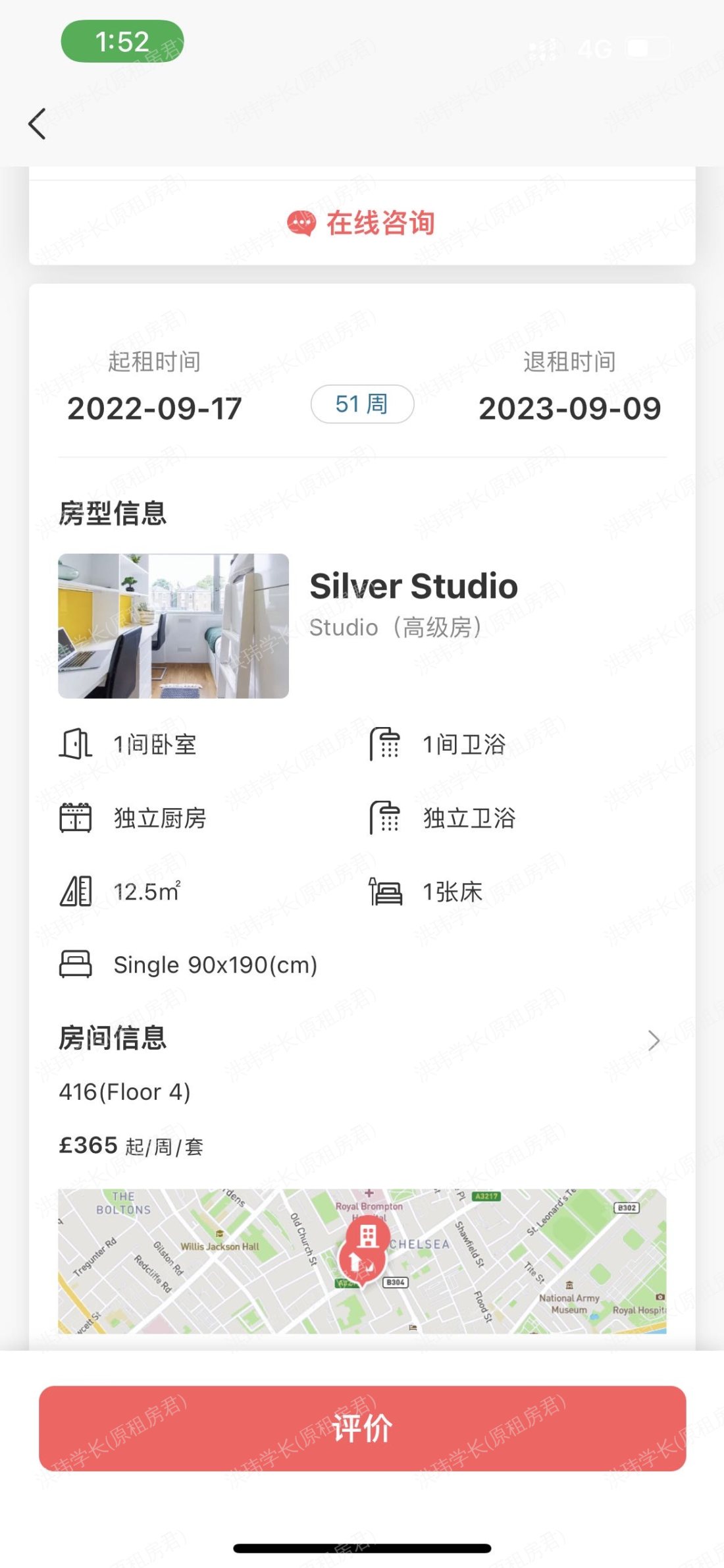Open 在线咨询 online consultation
Image resolution: width=724 pixels, height=1568 pixels.
pos(362,223)
